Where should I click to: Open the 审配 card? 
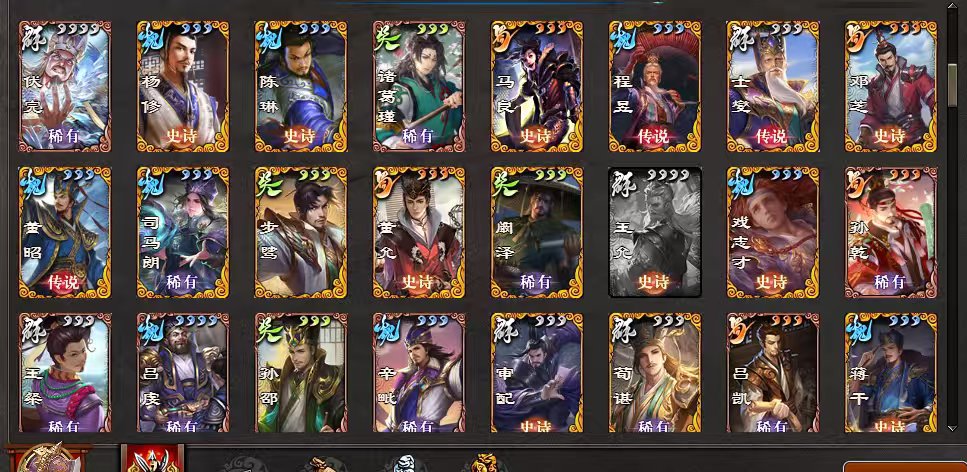tap(536, 373)
